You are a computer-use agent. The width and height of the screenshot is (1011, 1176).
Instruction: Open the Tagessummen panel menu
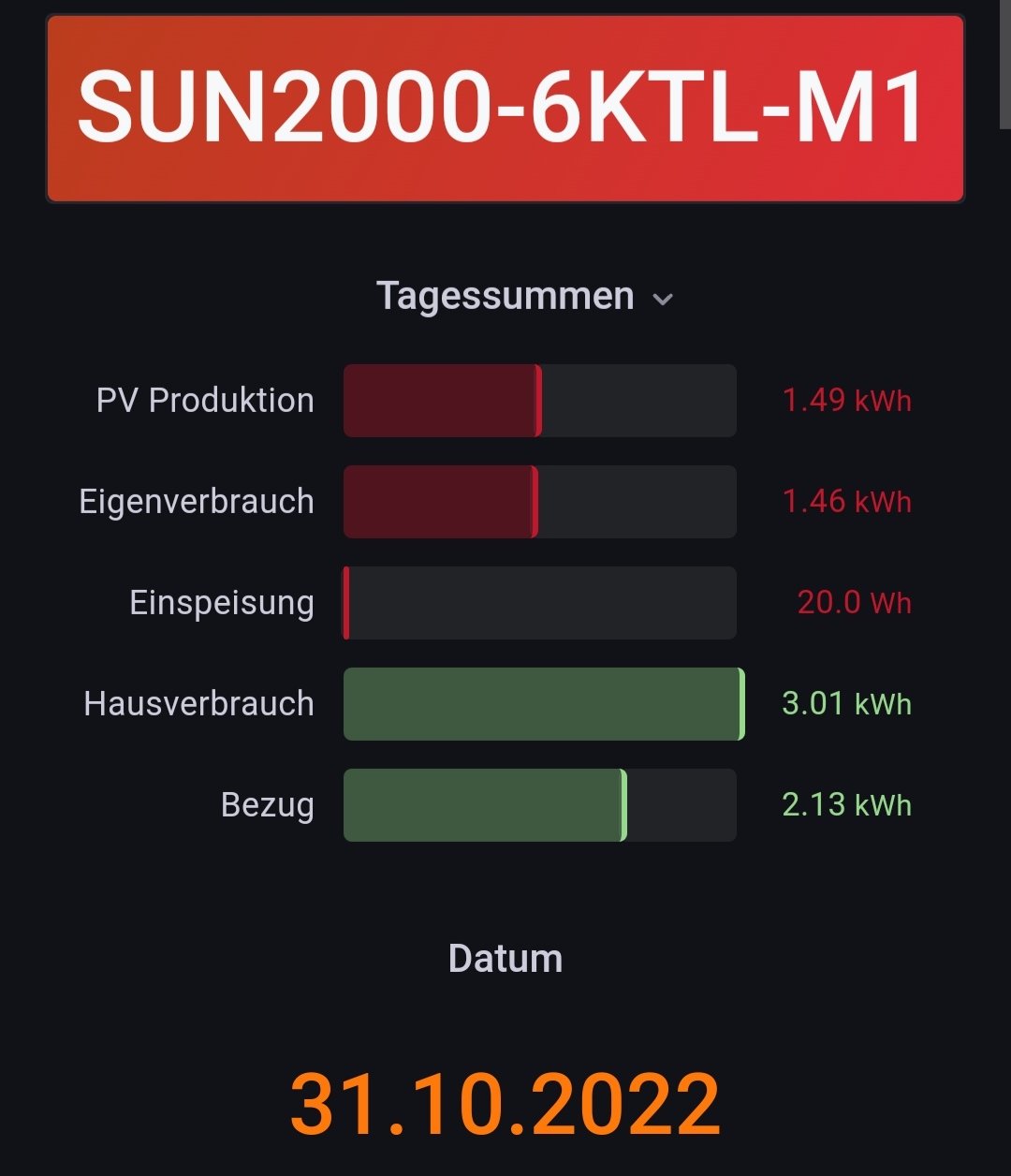(662, 300)
